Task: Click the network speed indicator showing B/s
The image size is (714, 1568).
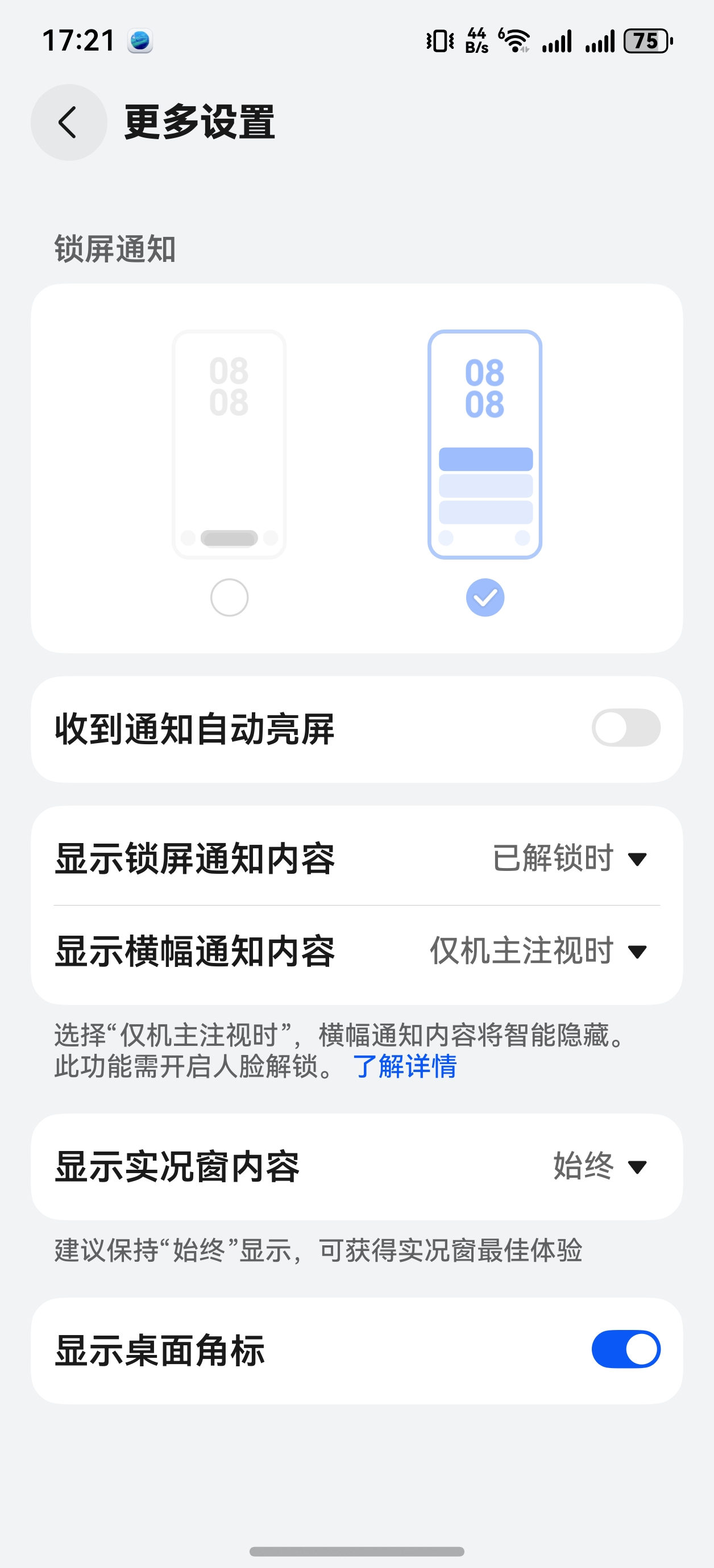Action: point(476,41)
